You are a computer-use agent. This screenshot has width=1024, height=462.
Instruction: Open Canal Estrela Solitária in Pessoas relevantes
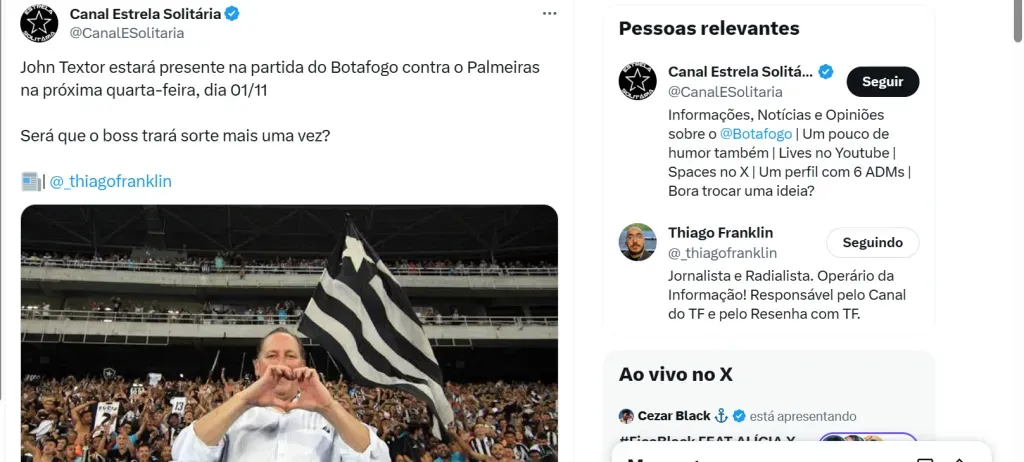[740, 72]
